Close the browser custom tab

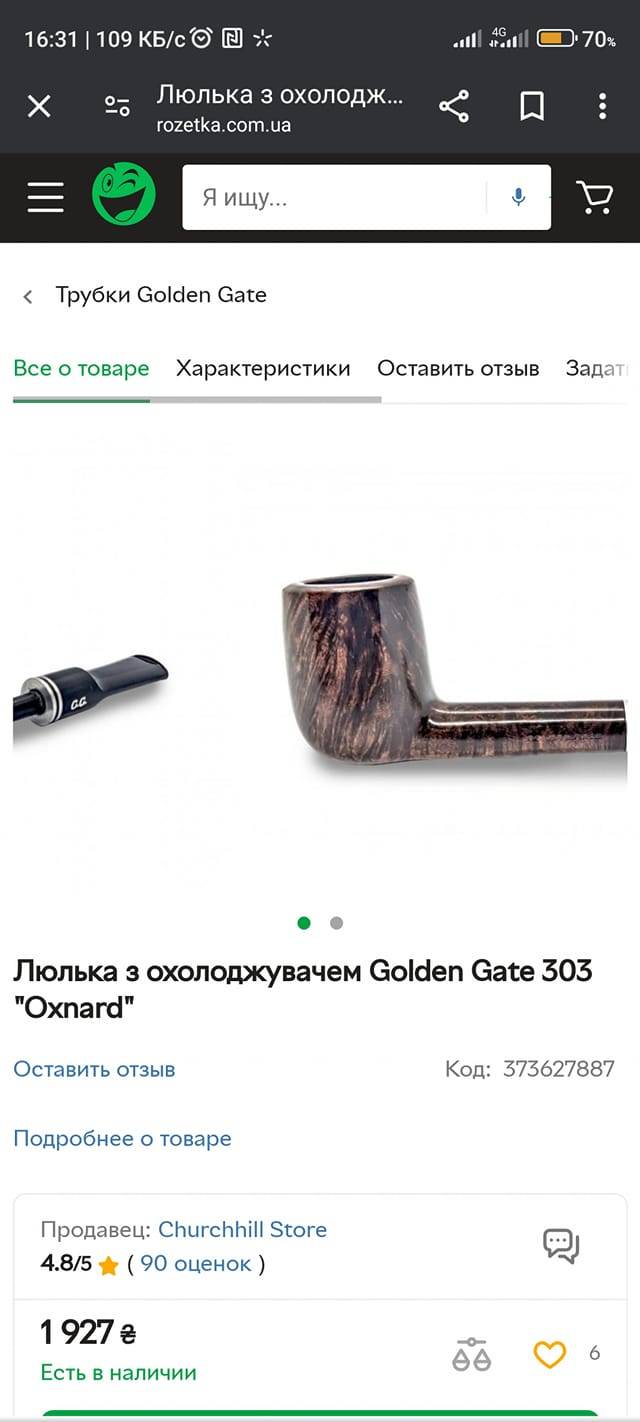click(x=39, y=106)
